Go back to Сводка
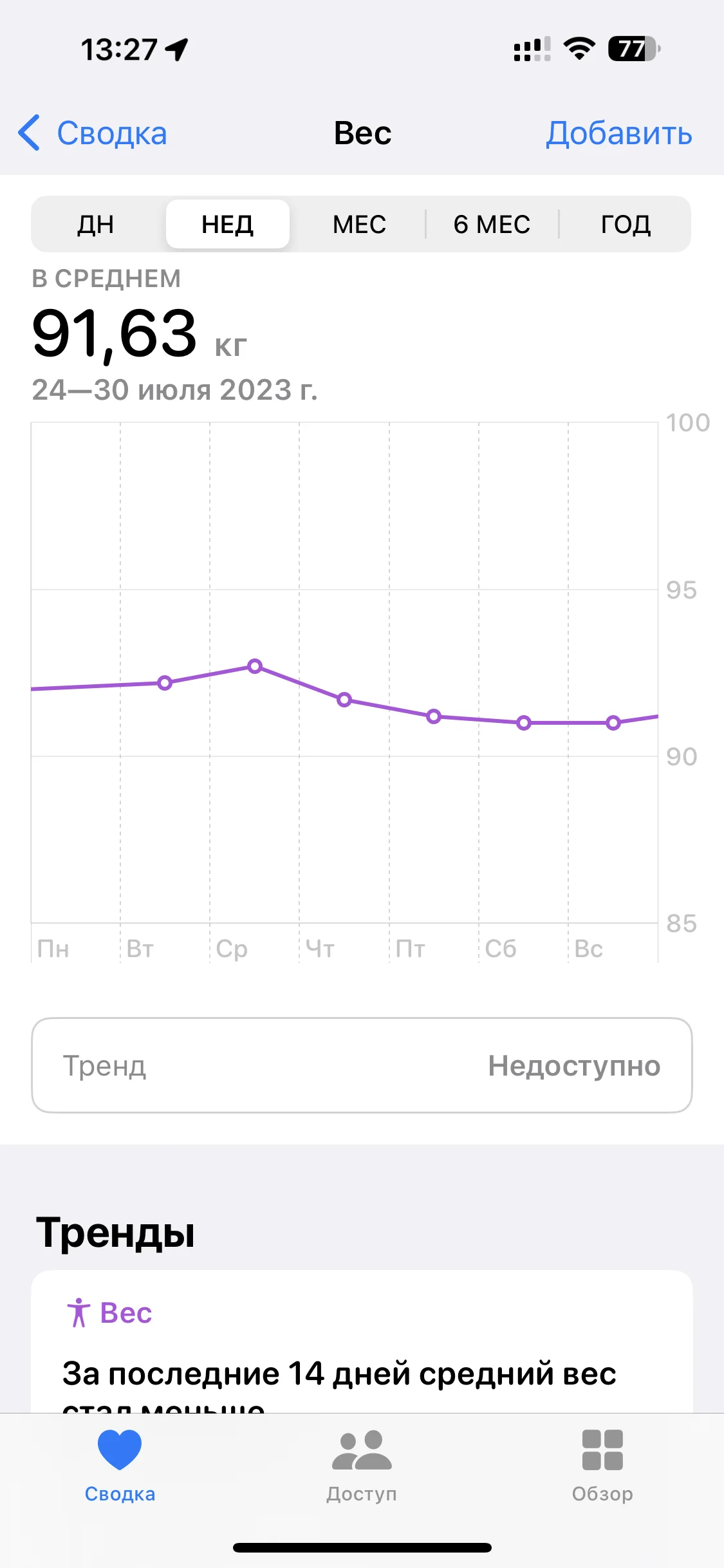Screen dimensions: 724x1568 click(x=93, y=133)
